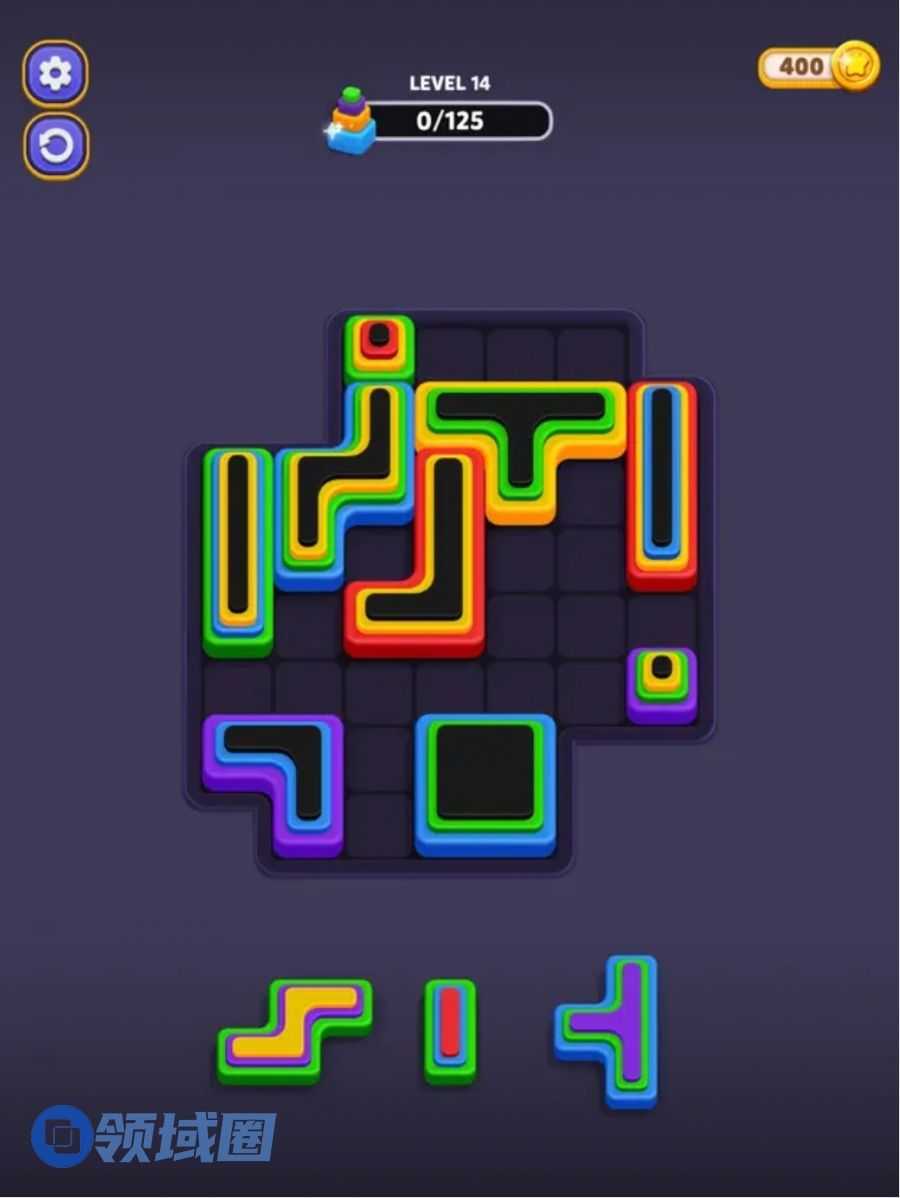This screenshot has width=900, height=1198.
Task: Restart the level with the reset icon
Action: pyautogui.click(x=55, y=146)
